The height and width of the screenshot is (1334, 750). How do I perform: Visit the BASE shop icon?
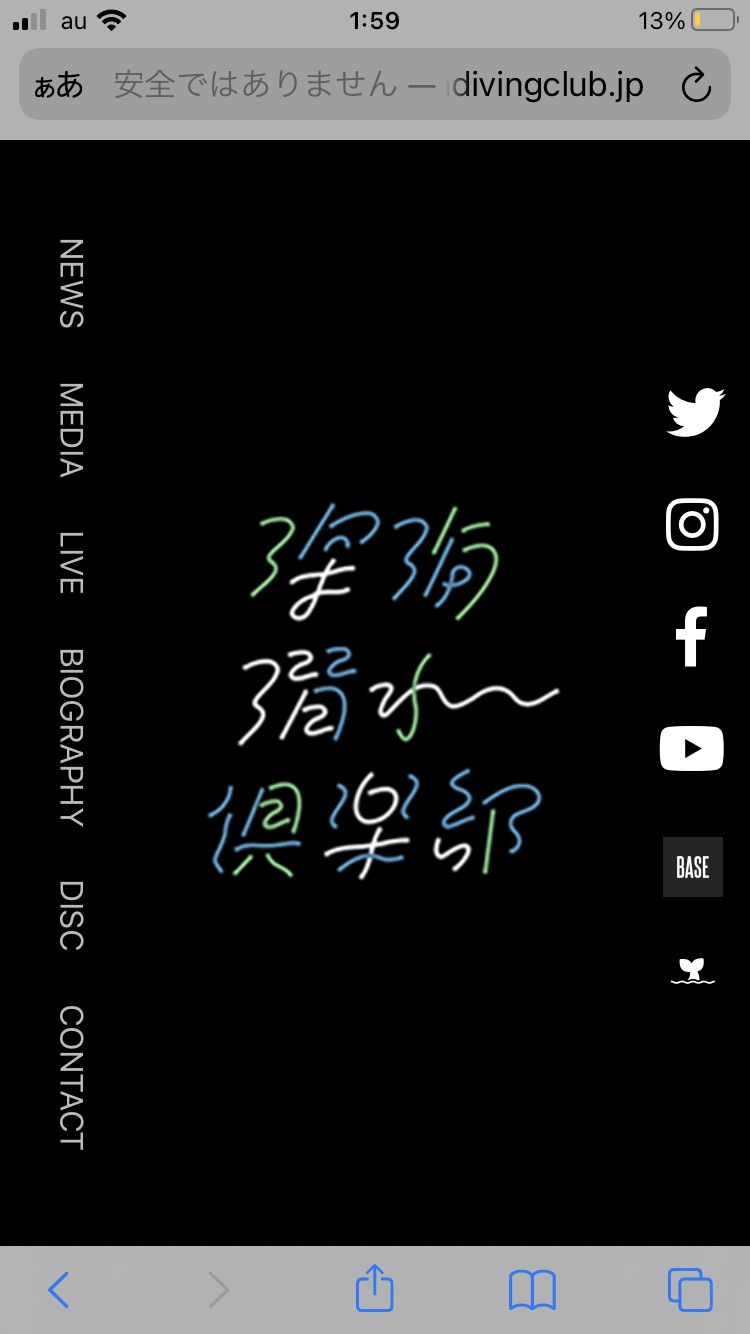tap(692, 867)
